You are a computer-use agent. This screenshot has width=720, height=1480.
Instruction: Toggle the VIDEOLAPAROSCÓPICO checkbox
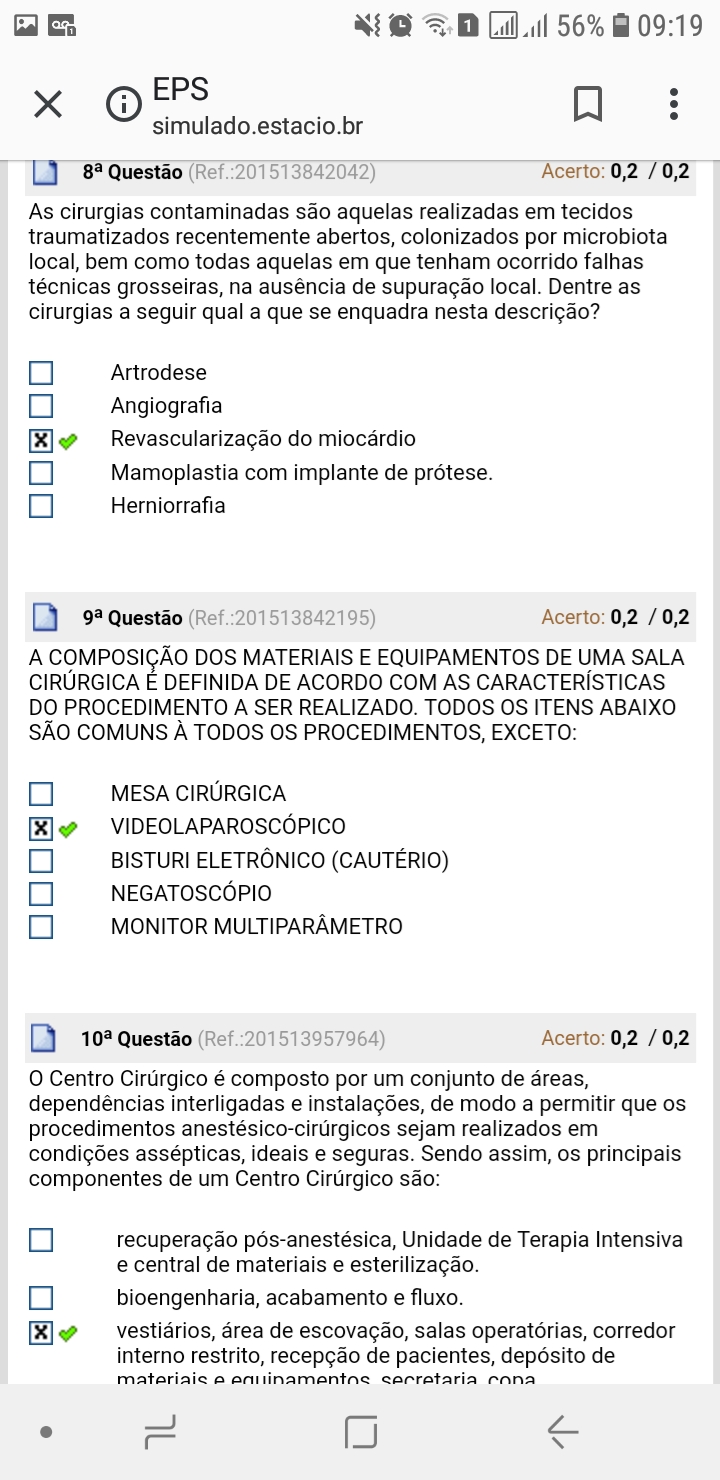[41, 827]
